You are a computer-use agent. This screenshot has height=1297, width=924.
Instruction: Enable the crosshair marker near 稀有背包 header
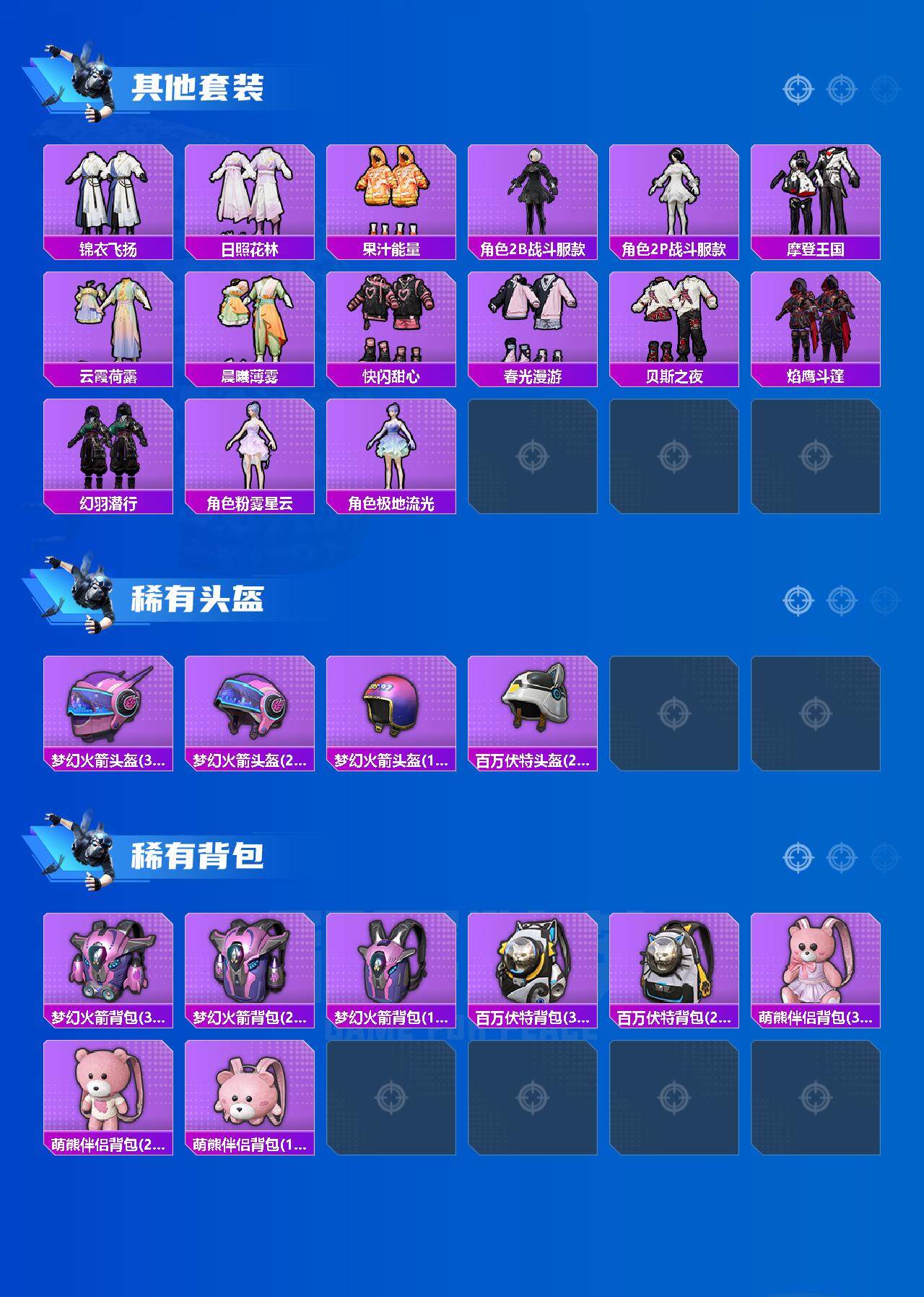796,856
